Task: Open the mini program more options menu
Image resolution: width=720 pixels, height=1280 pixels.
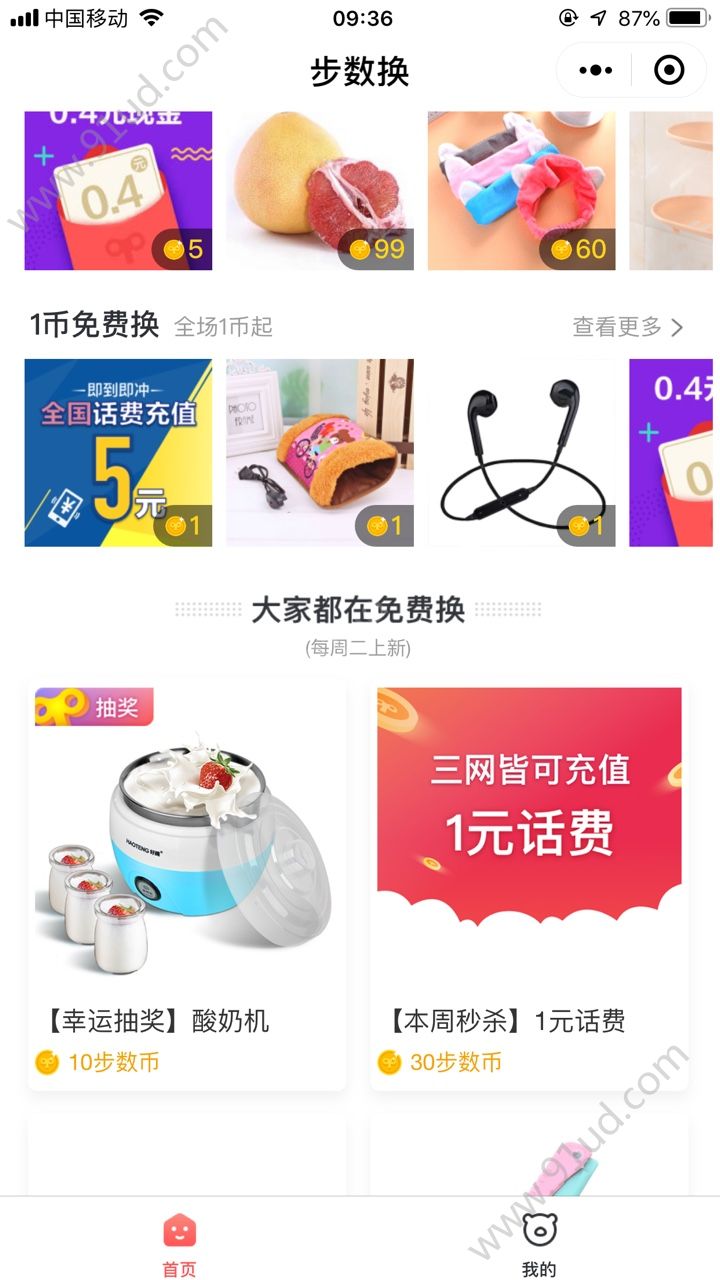Action: point(596,70)
